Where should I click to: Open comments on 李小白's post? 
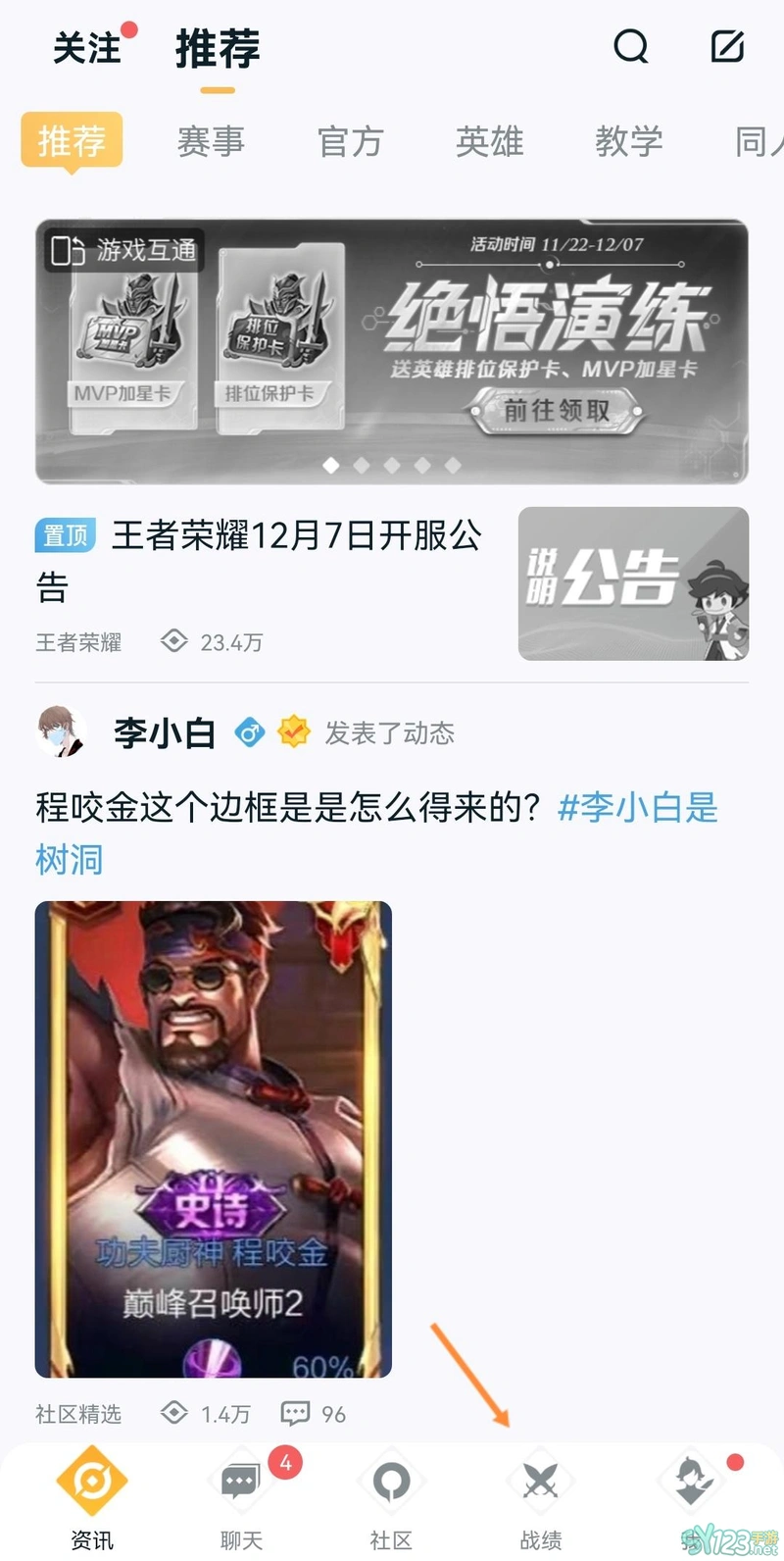[314, 1414]
